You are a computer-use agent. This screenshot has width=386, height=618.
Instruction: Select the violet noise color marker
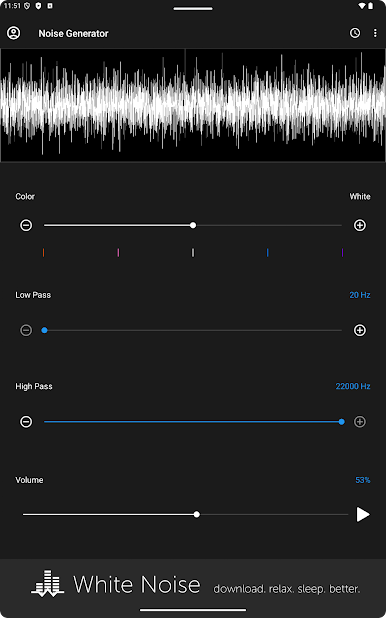342,253
